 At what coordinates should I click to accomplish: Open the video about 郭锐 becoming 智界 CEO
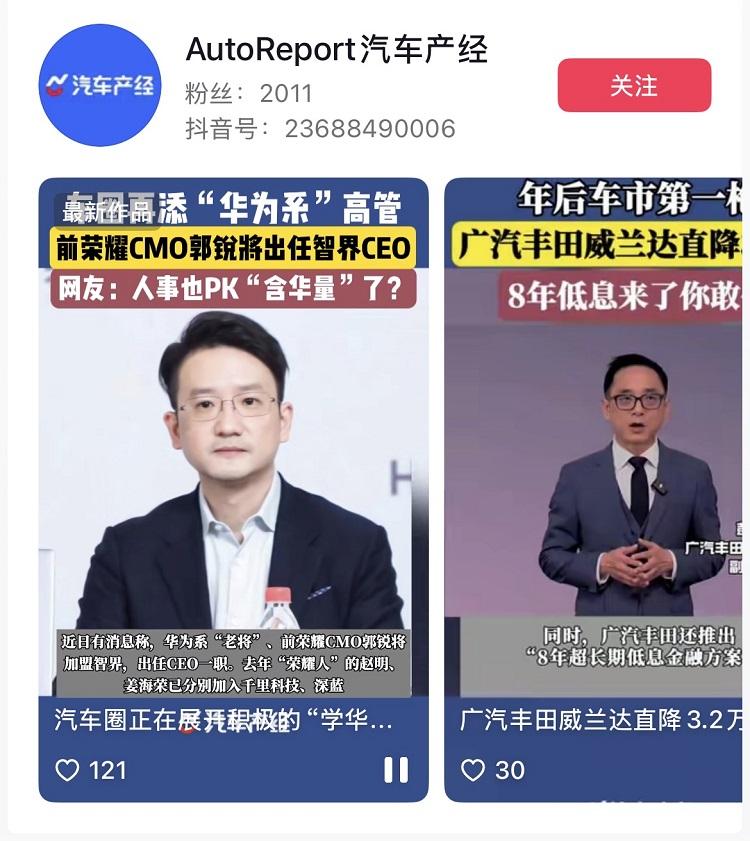233,450
